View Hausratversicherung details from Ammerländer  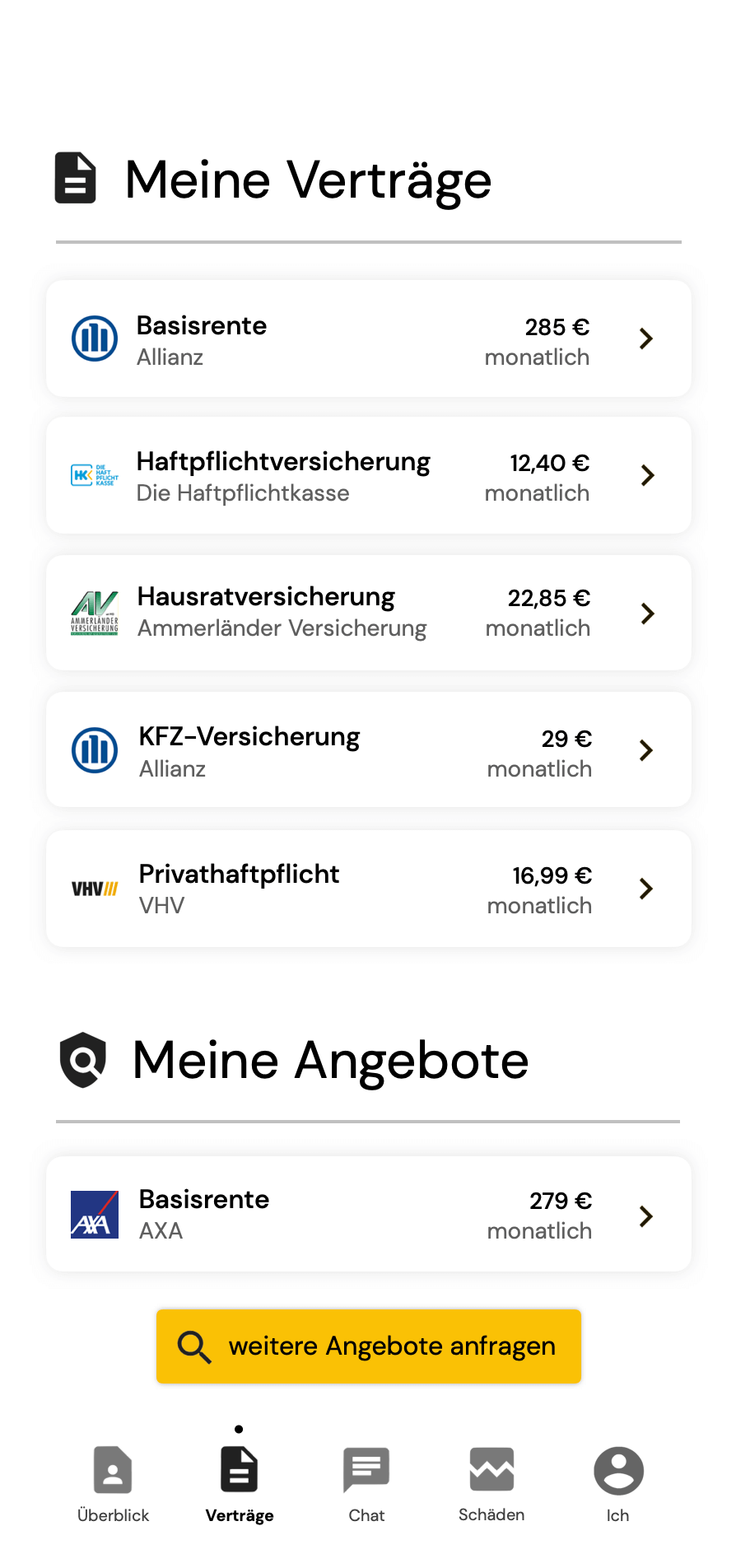point(368,613)
